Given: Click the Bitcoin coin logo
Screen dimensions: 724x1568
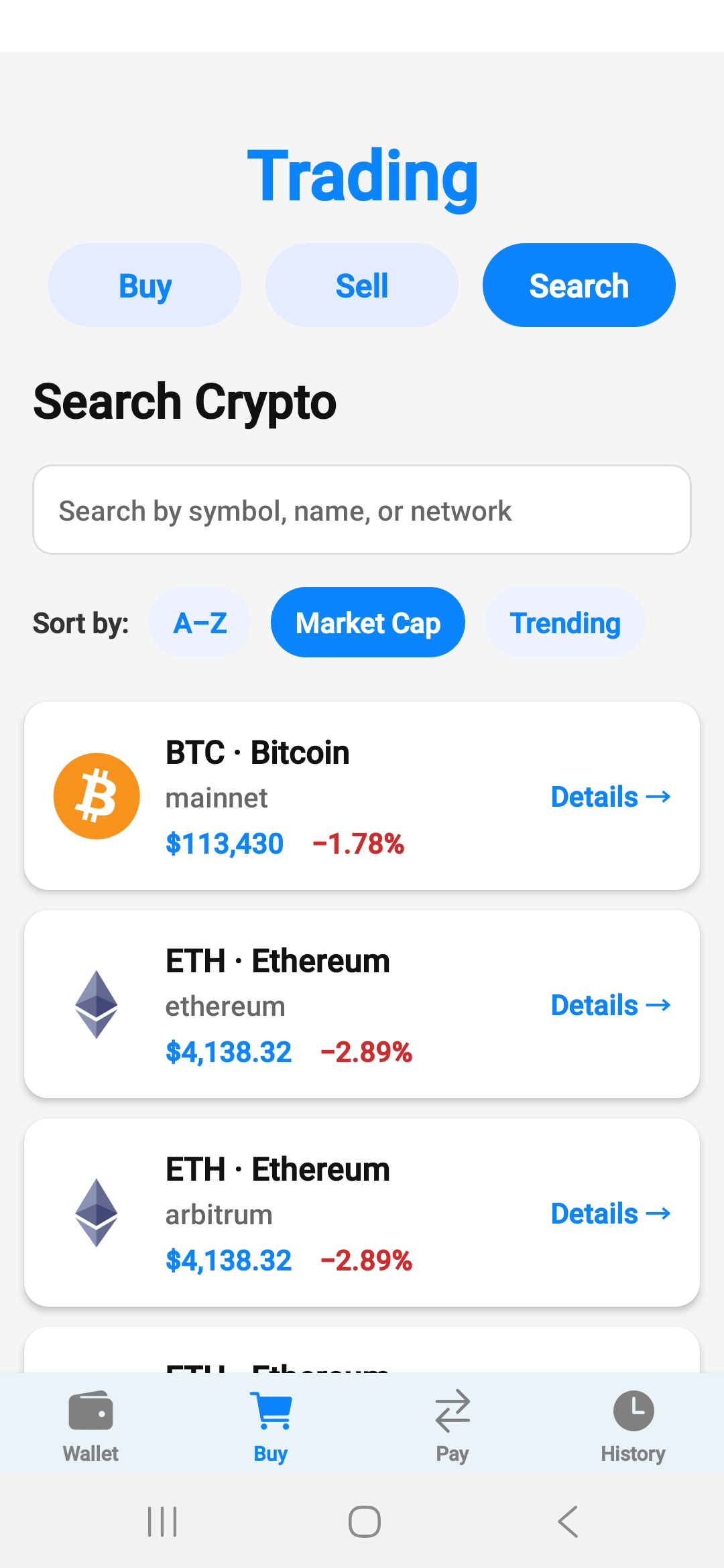Looking at the screenshot, I should point(96,795).
